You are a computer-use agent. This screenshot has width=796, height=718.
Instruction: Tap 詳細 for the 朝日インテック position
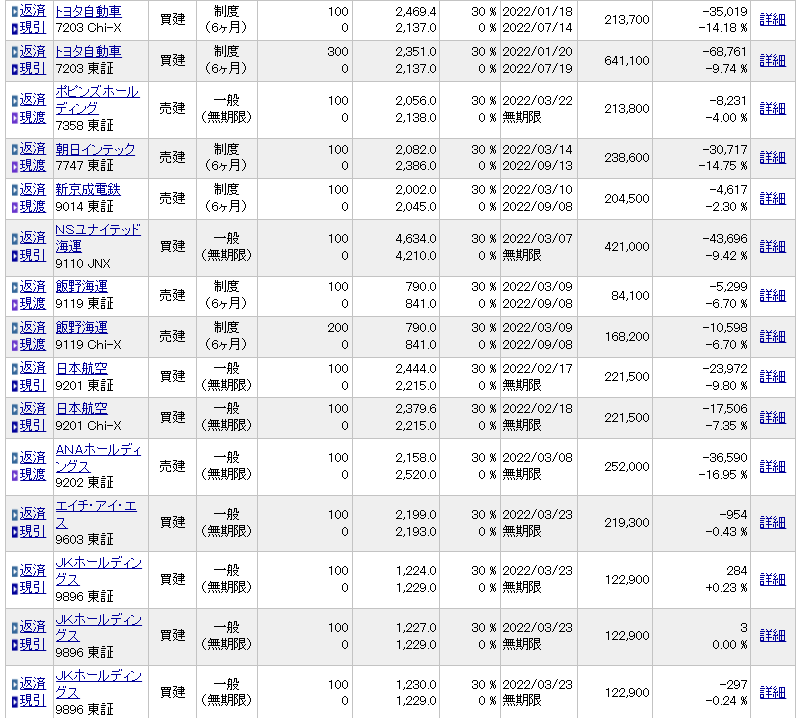pos(772,157)
